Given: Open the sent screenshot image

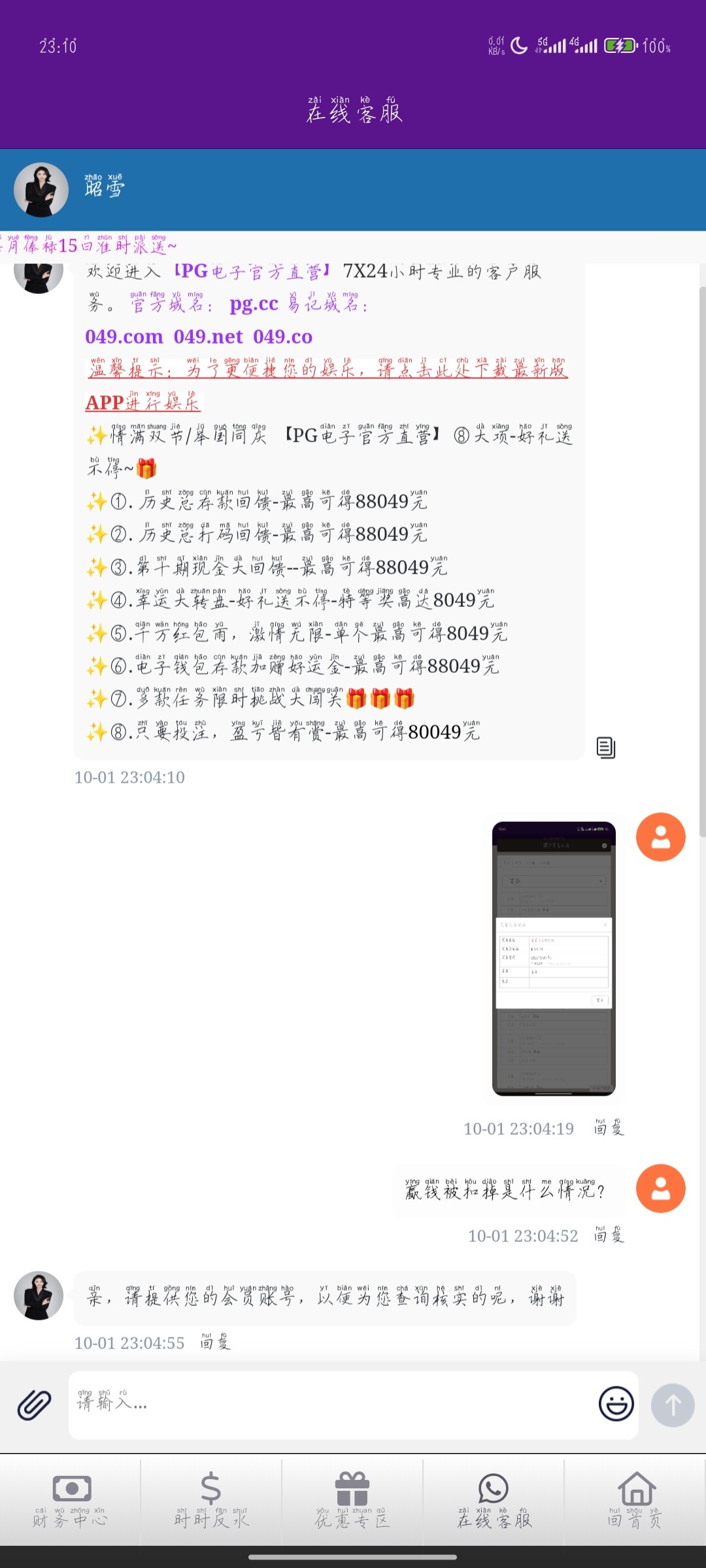Looking at the screenshot, I should (554, 958).
